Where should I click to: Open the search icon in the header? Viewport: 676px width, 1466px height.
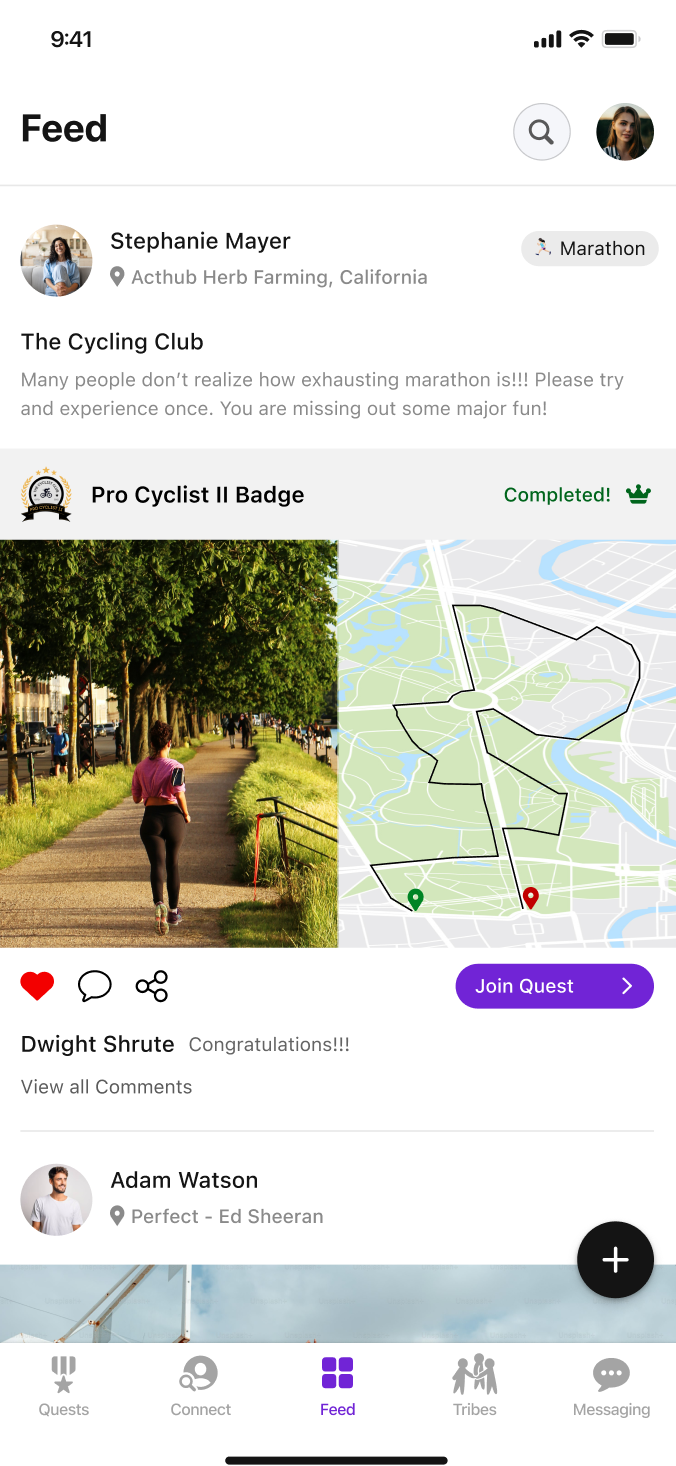tap(541, 132)
